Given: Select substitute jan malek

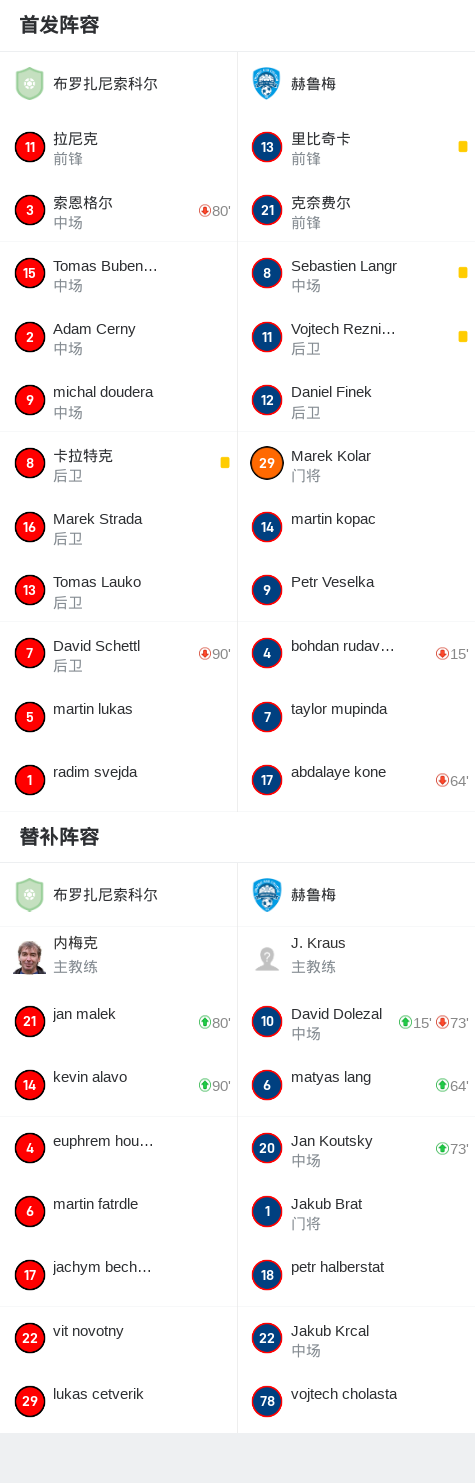Looking at the screenshot, I should pyautogui.click(x=118, y=1021).
